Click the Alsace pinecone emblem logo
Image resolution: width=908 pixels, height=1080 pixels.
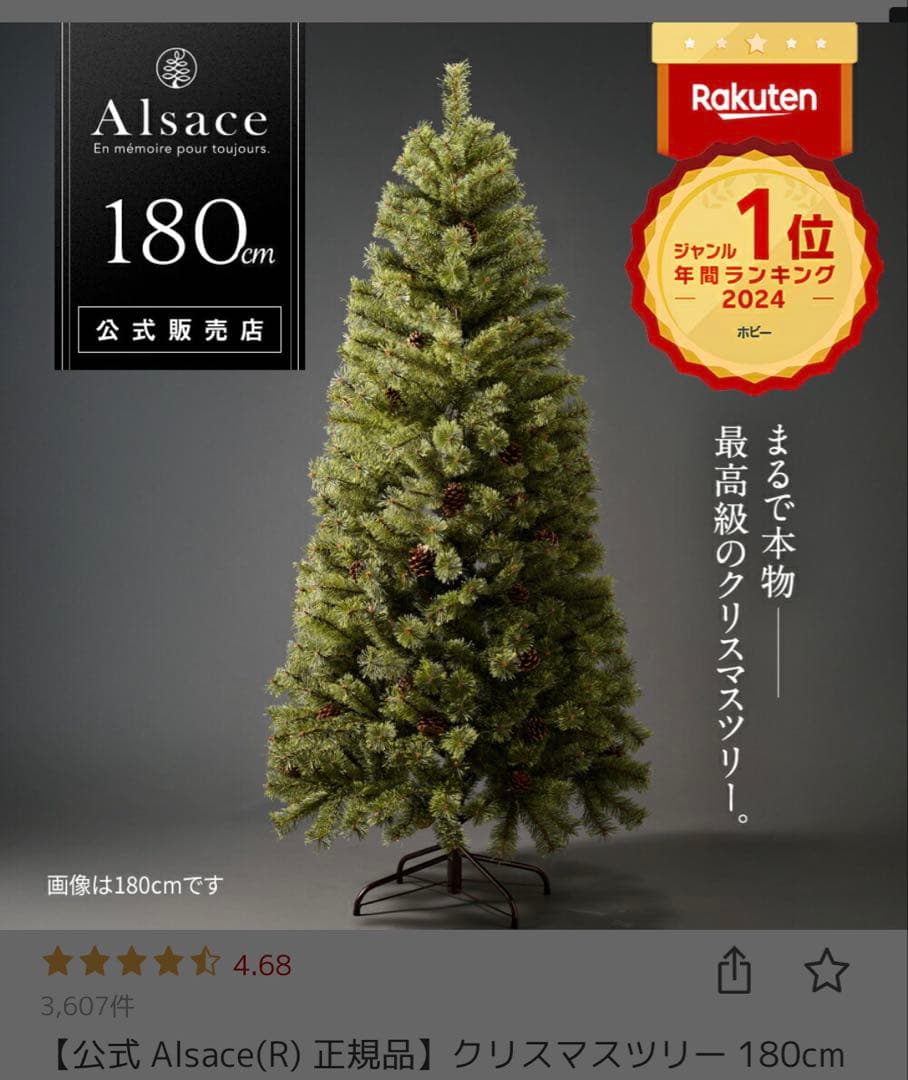(176, 68)
